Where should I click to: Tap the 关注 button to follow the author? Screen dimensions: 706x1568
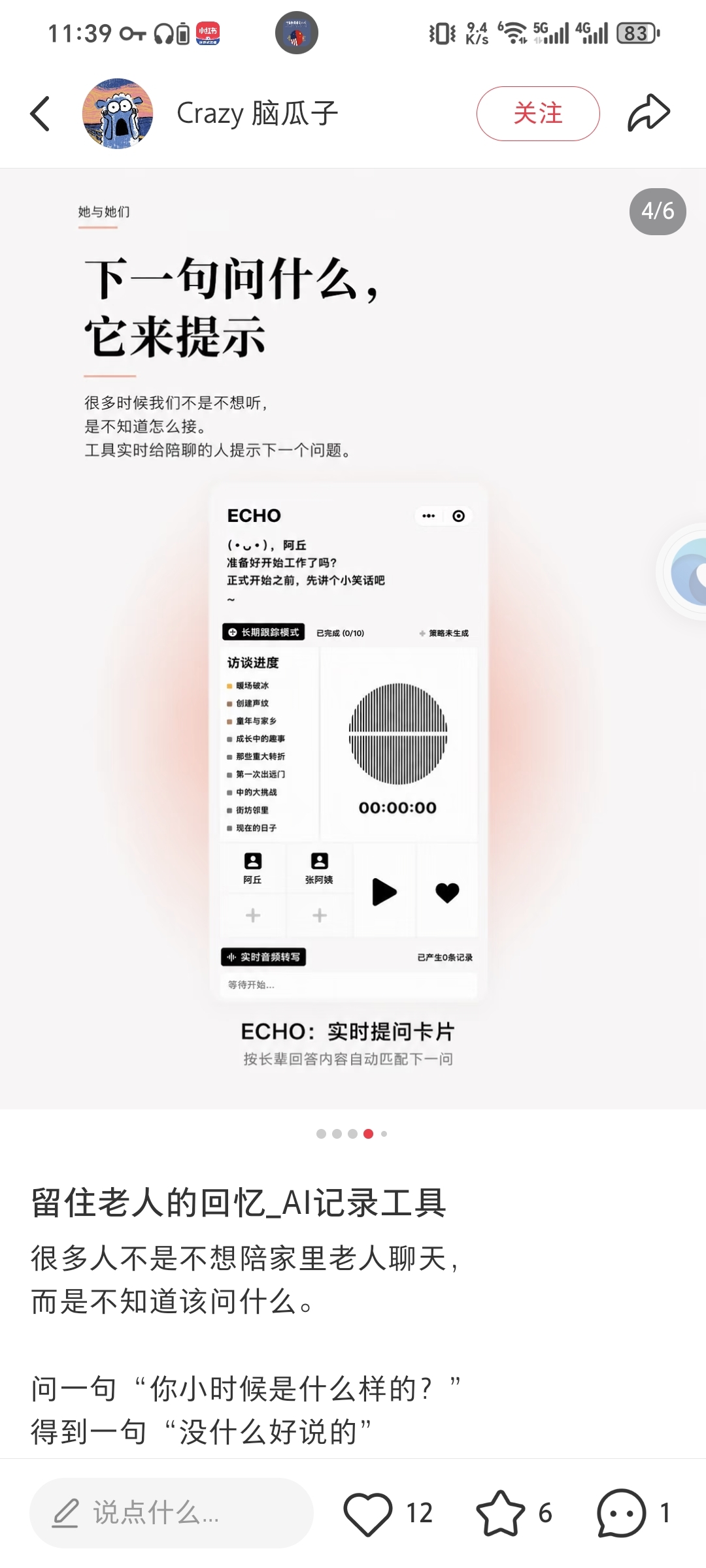coord(538,114)
